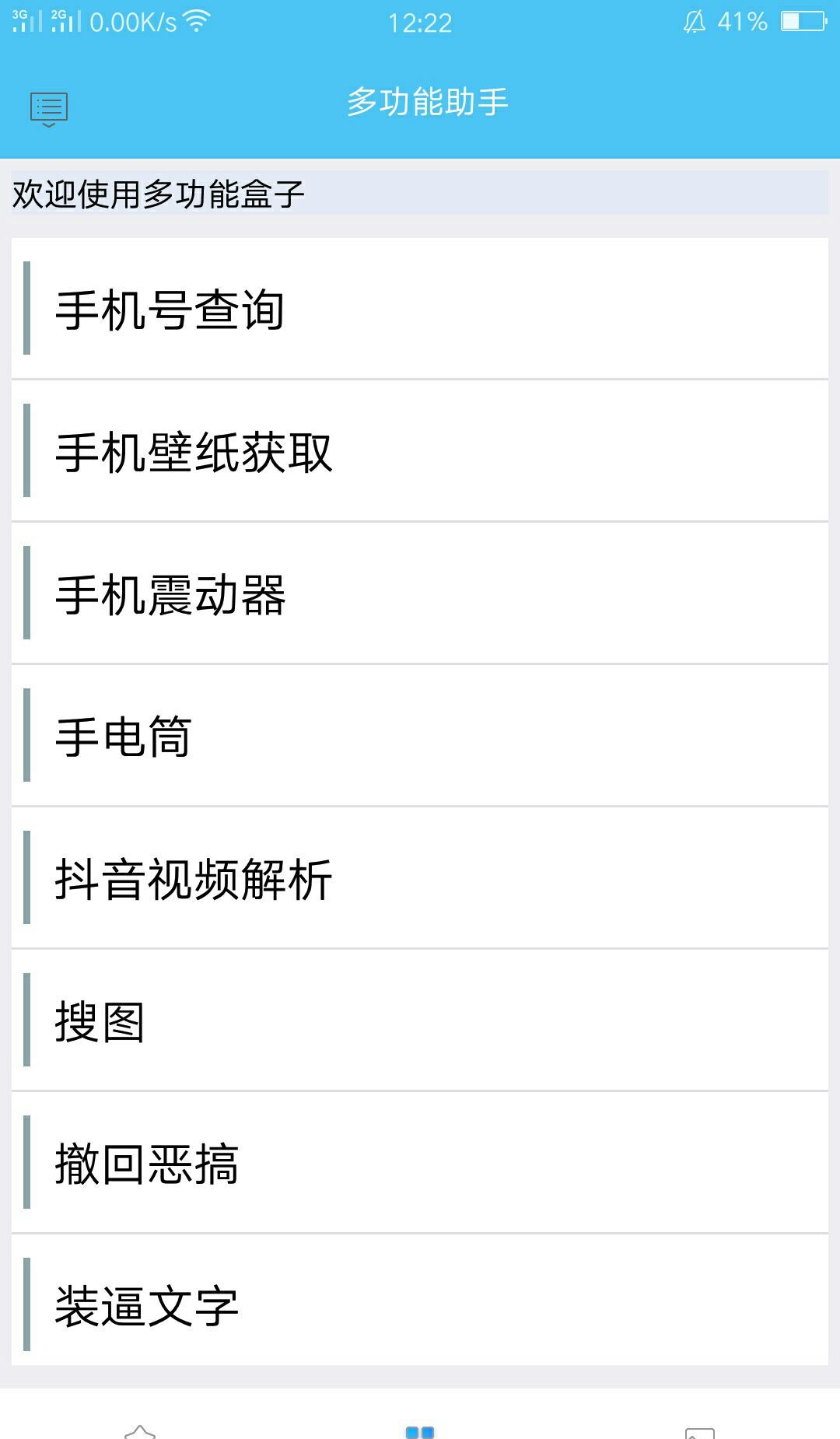Select 抖音视频解析 video parser
840x1439 pixels.
tap(420, 878)
